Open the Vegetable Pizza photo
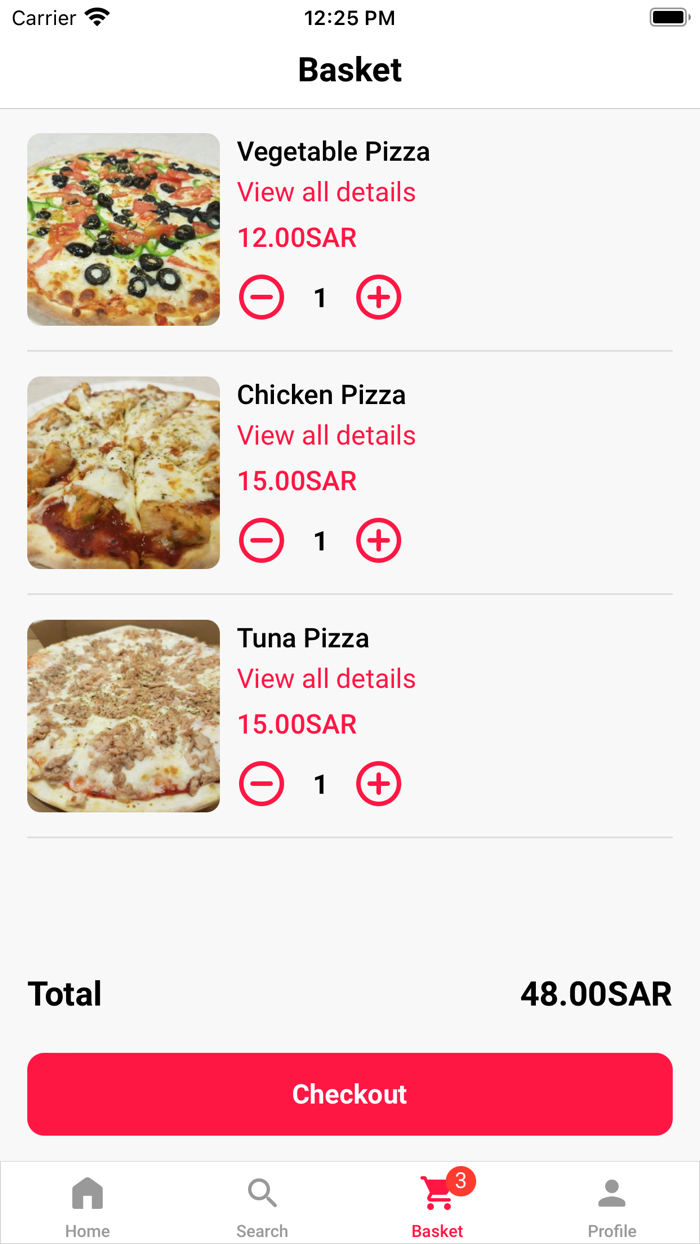Image resolution: width=700 pixels, height=1244 pixels. (x=123, y=229)
